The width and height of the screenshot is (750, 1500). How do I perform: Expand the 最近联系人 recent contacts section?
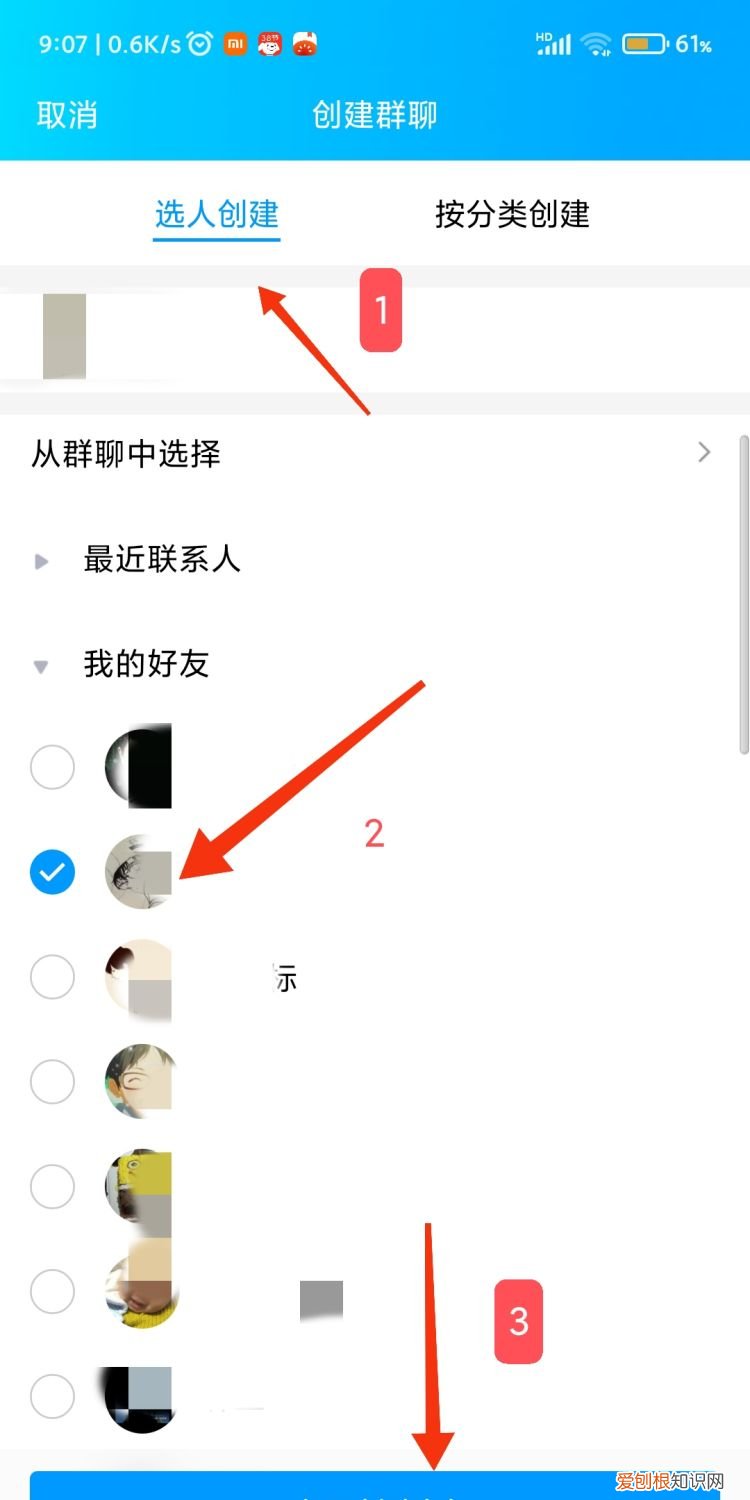point(40,561)
